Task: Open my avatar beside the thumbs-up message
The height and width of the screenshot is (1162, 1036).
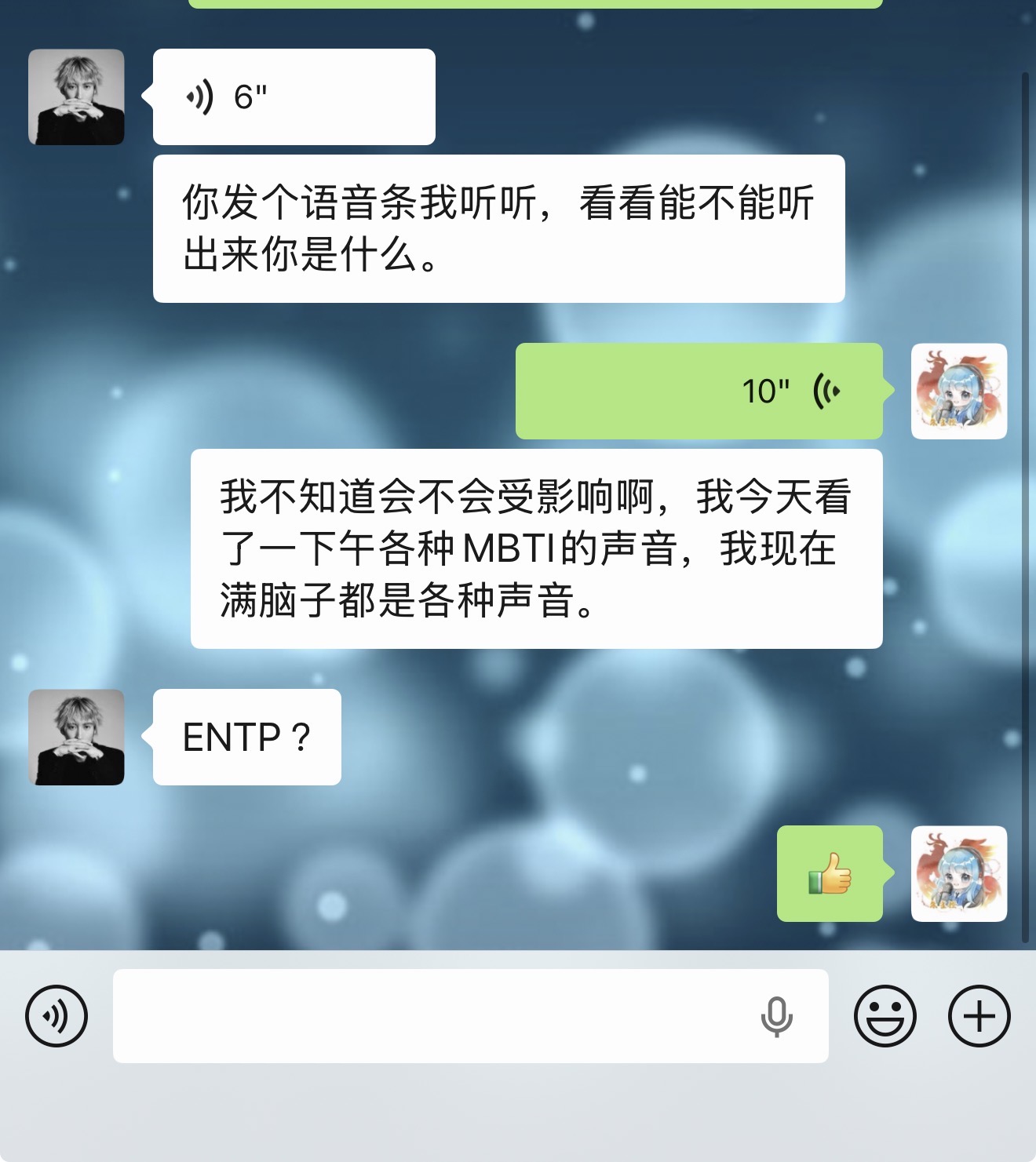Action: (958, 873)
